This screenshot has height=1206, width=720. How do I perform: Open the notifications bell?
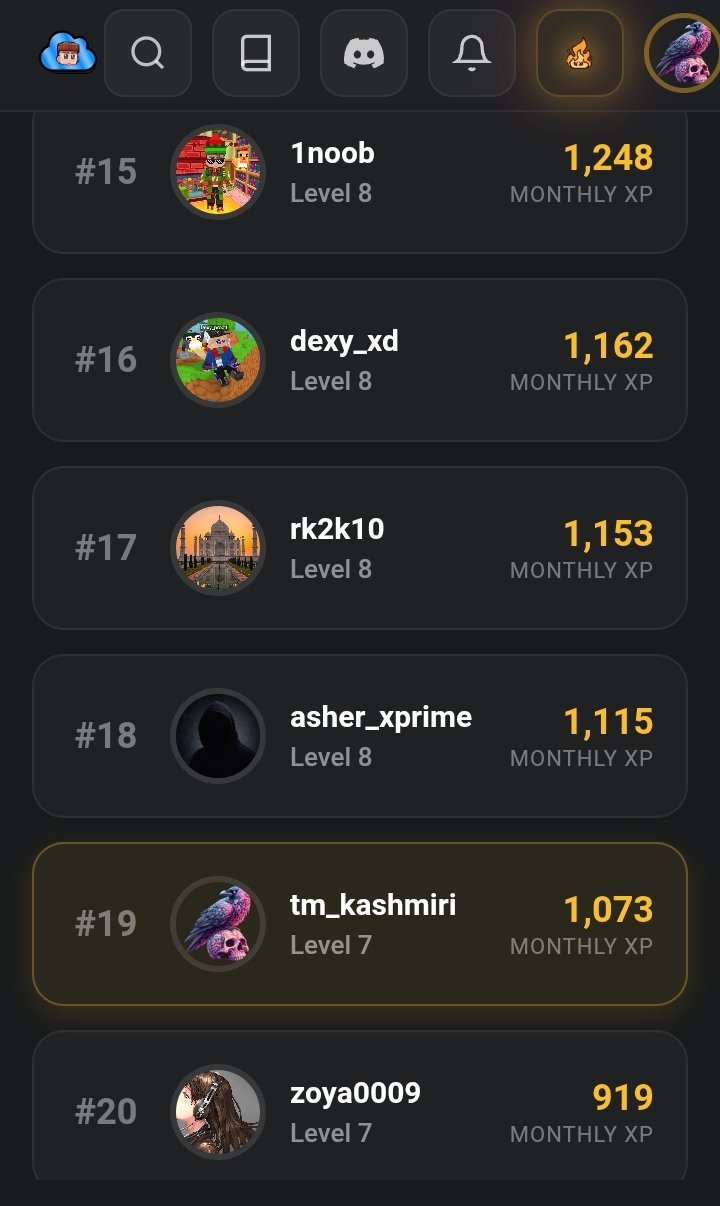[472, 53]
